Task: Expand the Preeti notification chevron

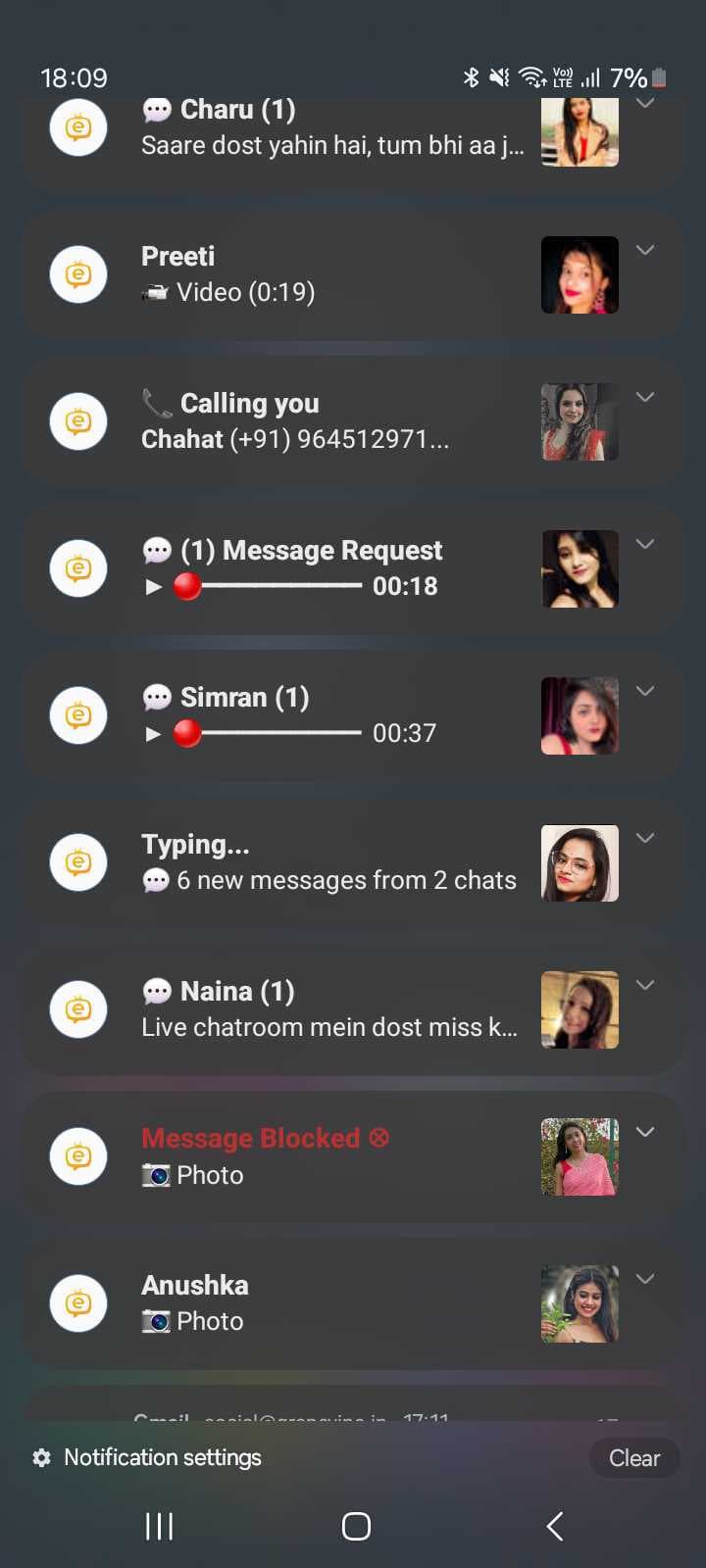Action: tap(645, 250)
